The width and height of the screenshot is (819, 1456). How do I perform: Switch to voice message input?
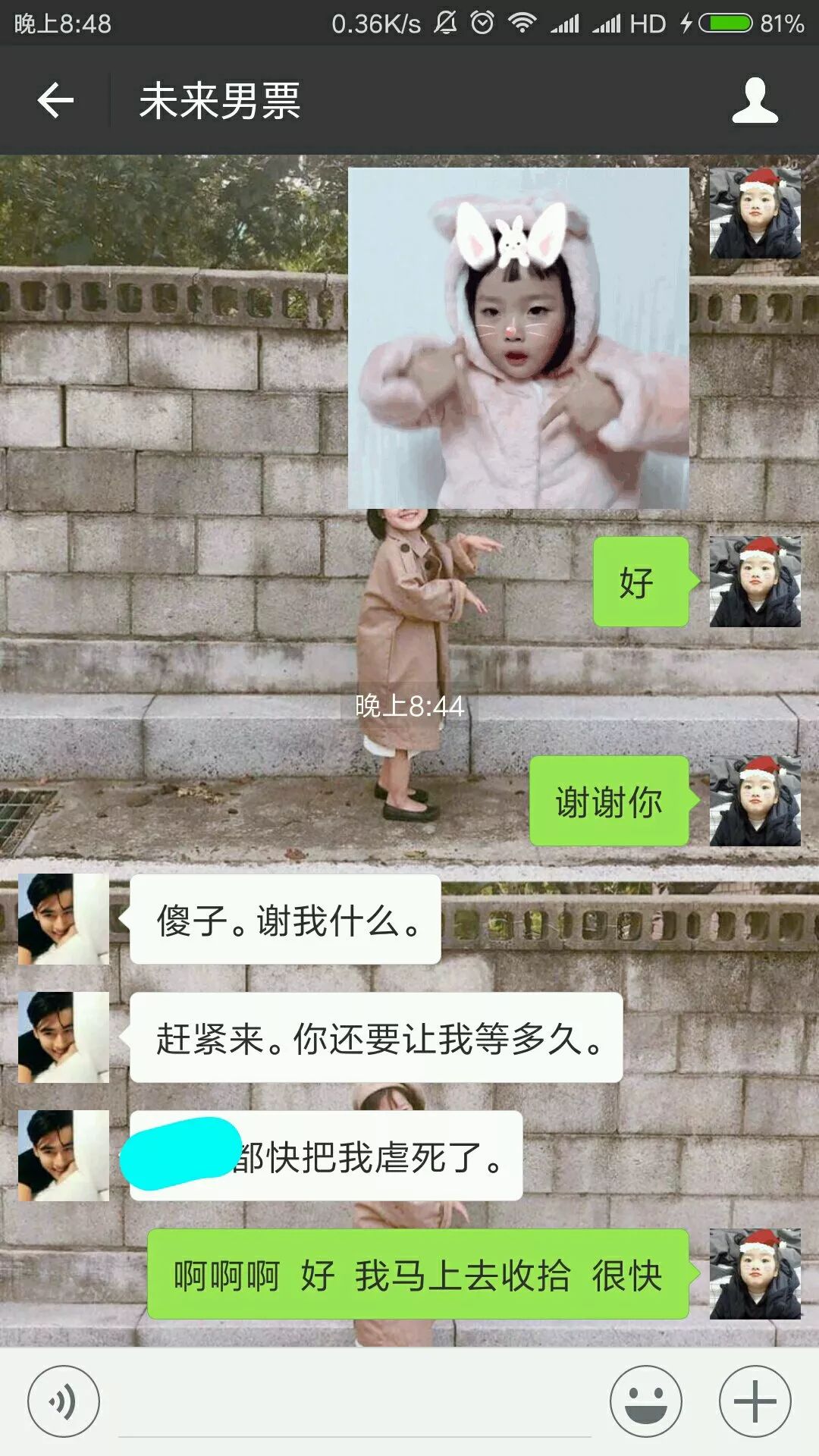63,1401
